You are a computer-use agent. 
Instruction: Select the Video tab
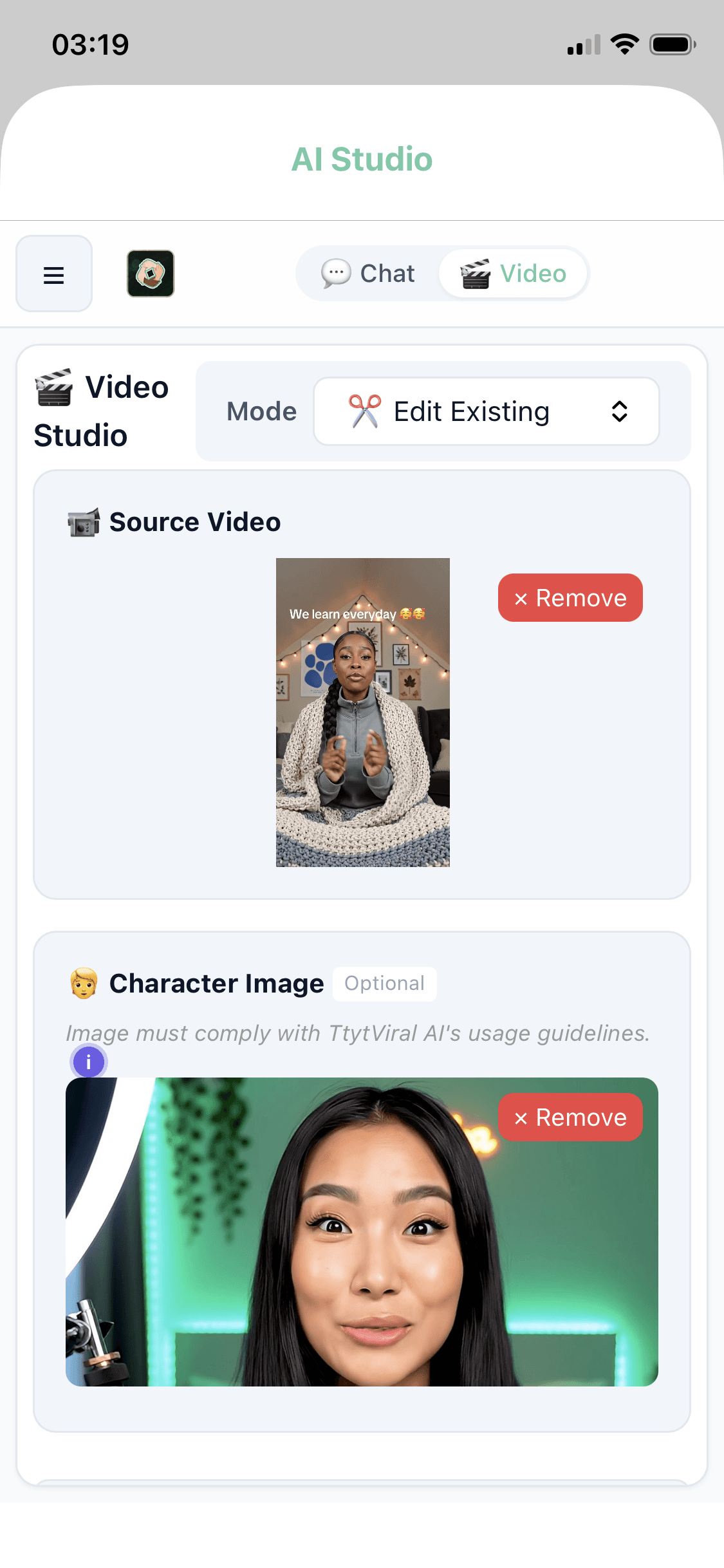pyautogui.click(x=513, y=273)
